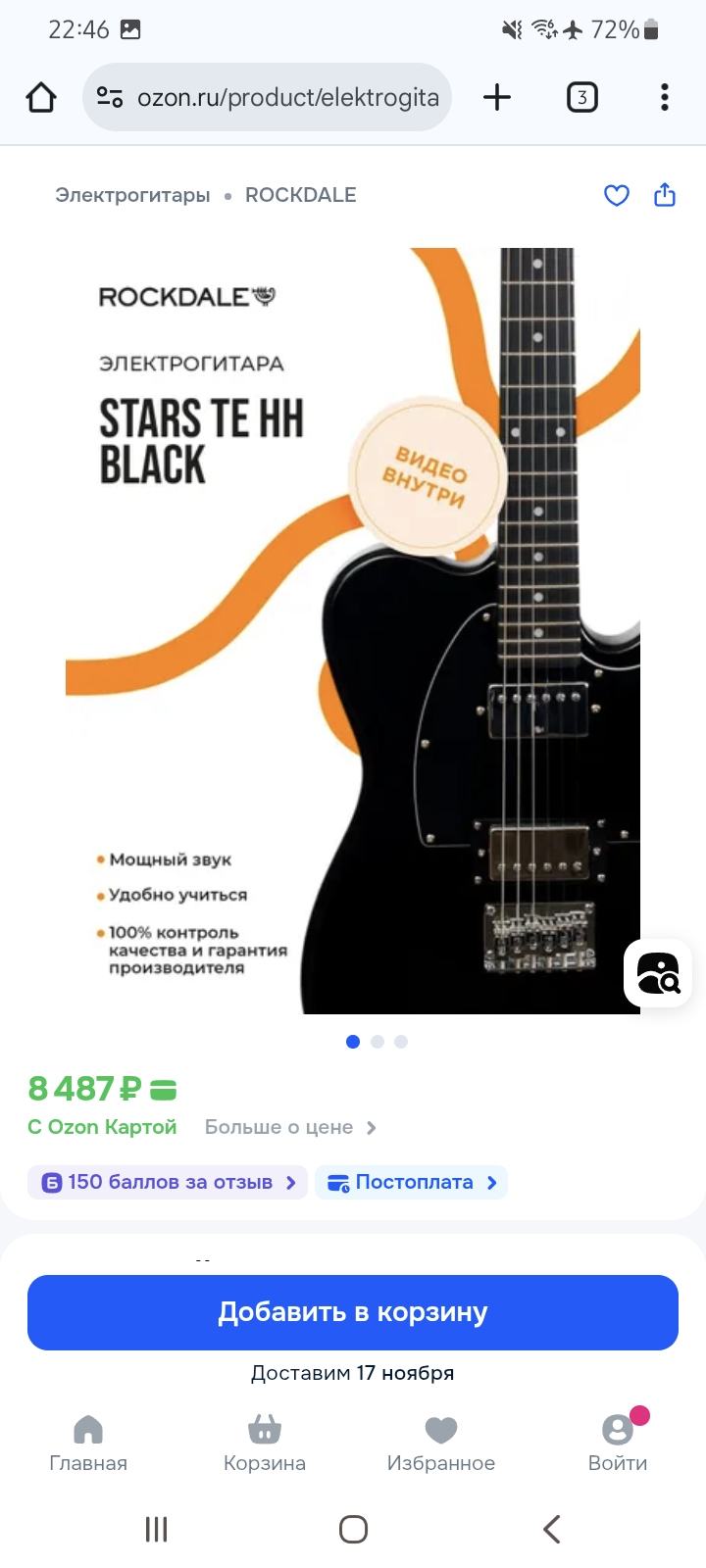Tap Добавить в корзину
This screenshot has width=706, height=1568.
pyautogui.click(x=353, y=1312)
